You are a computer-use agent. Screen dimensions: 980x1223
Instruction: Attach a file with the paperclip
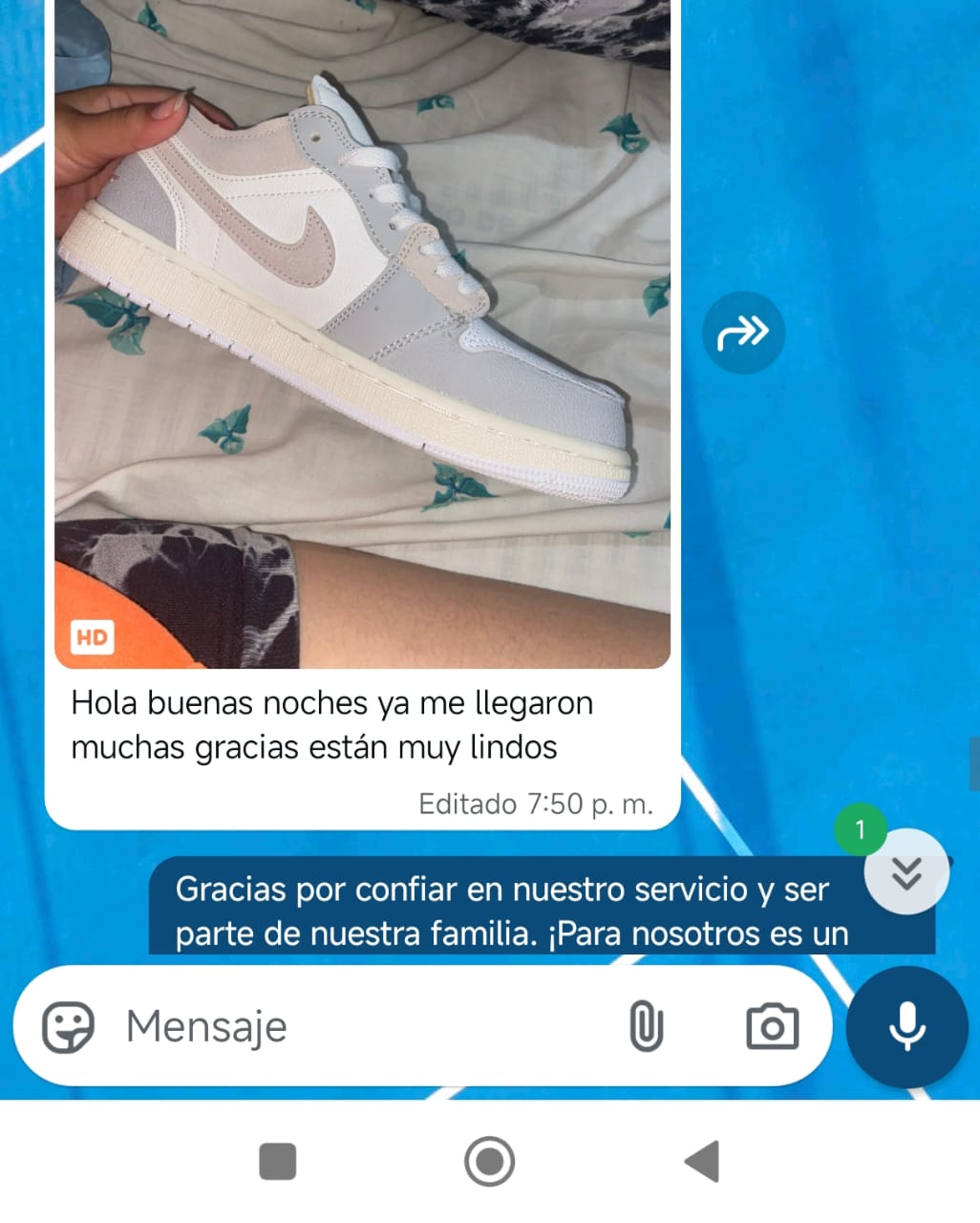coord(646,1027)
